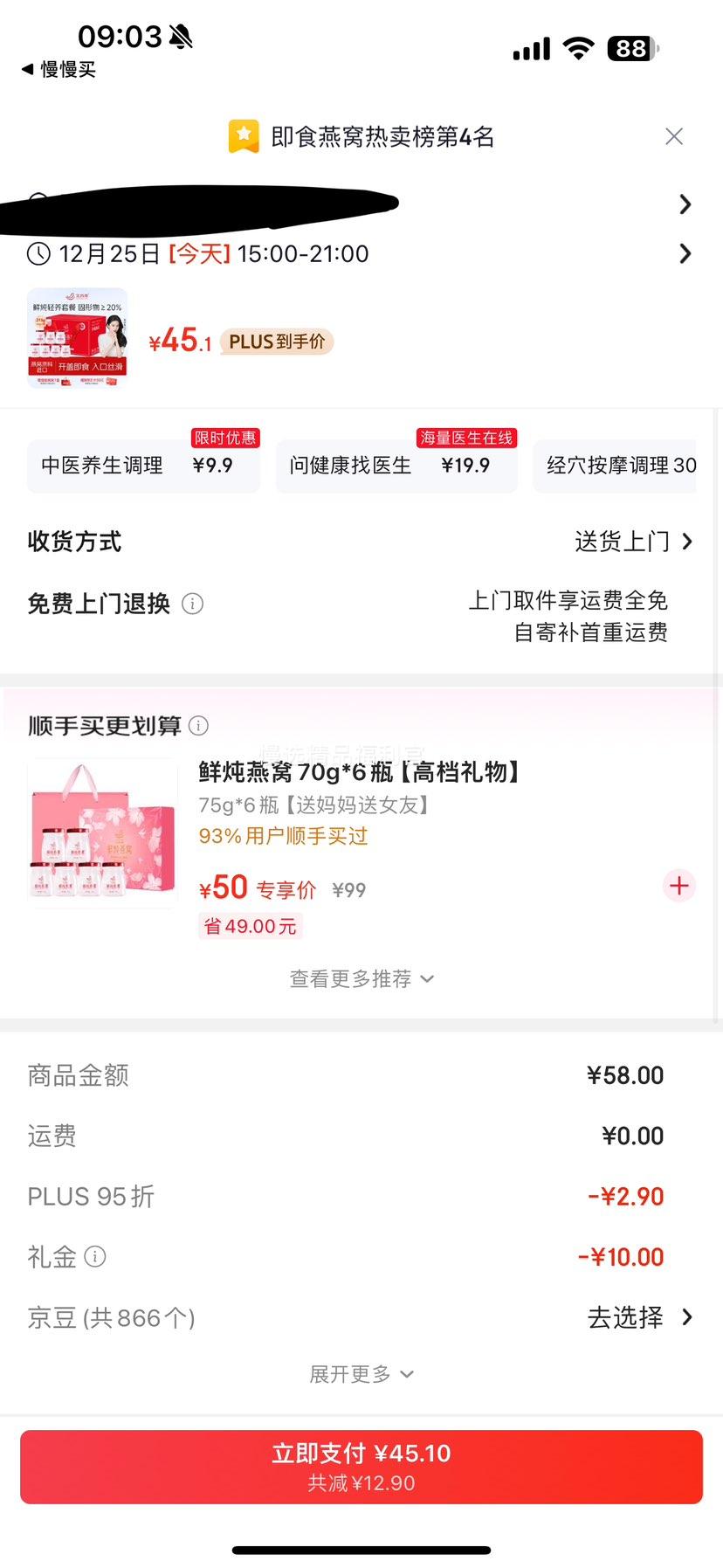
Task: Expand 查看更多推荐 recommendations
Action: (361, 978)
